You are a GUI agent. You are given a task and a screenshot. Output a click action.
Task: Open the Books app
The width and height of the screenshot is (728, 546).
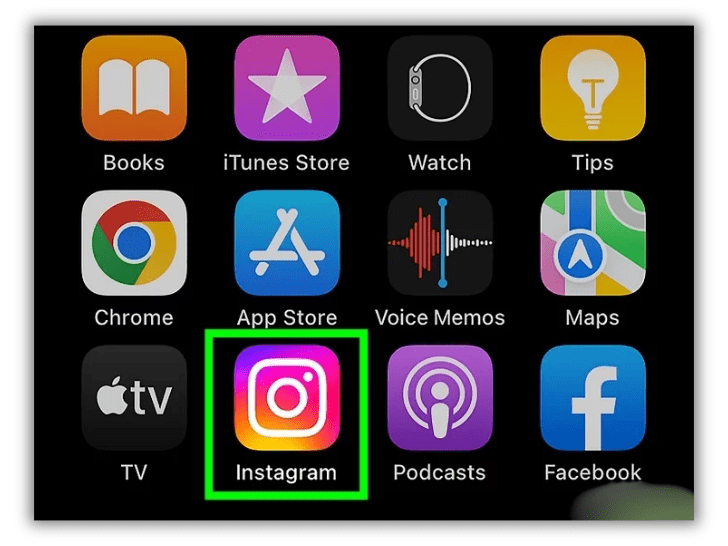click(x=133, y=89)
